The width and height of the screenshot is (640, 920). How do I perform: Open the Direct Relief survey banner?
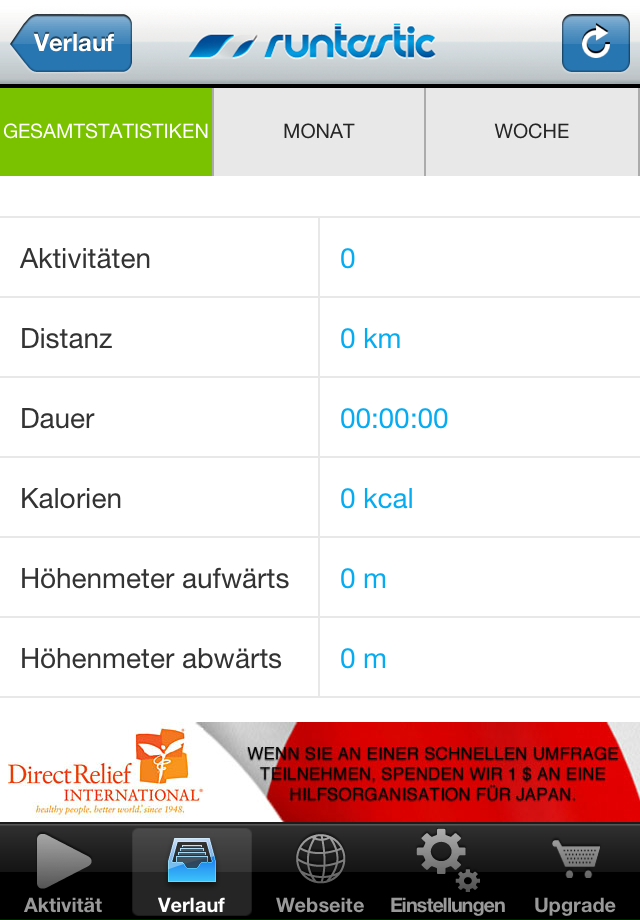320,771
